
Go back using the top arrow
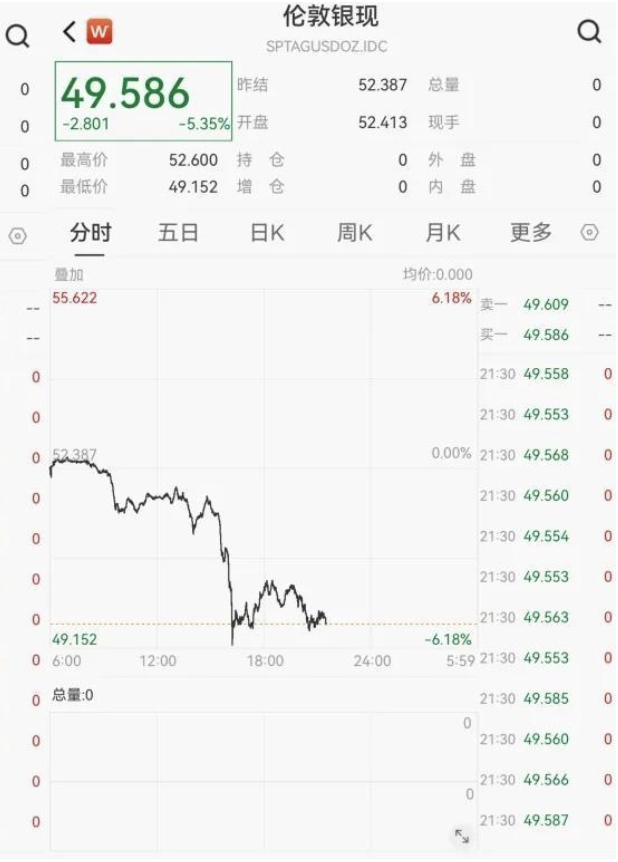tap(69, 32)
